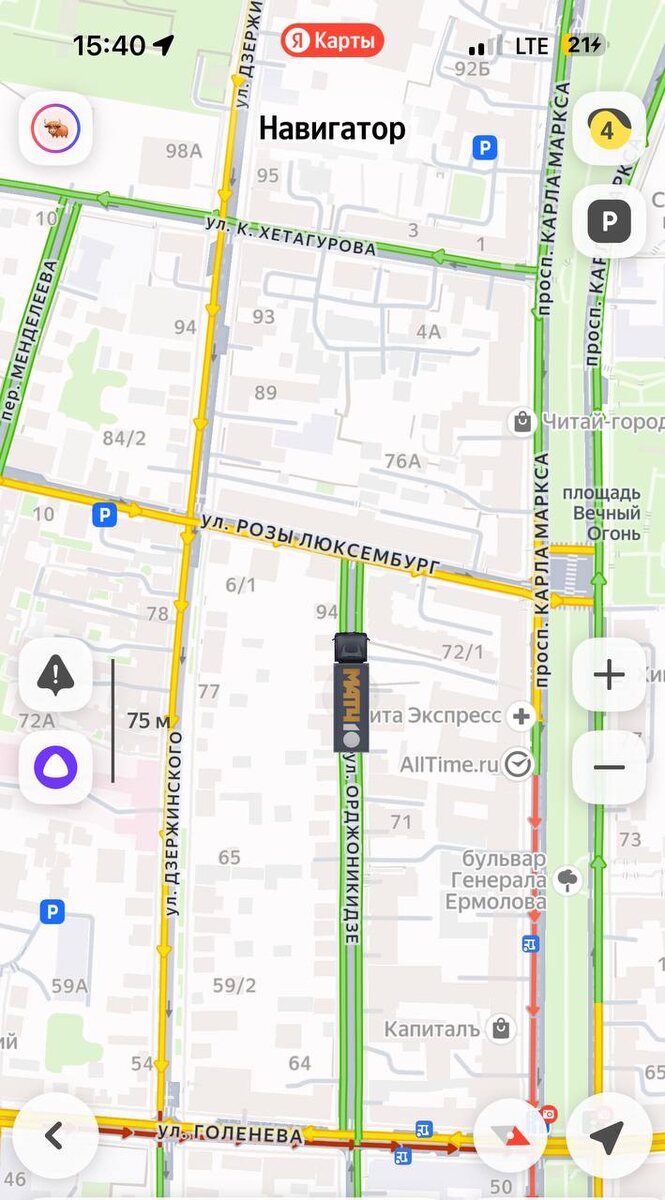Select the бульвар Генерала Ермолова park marker

click(x=568, y=880)
